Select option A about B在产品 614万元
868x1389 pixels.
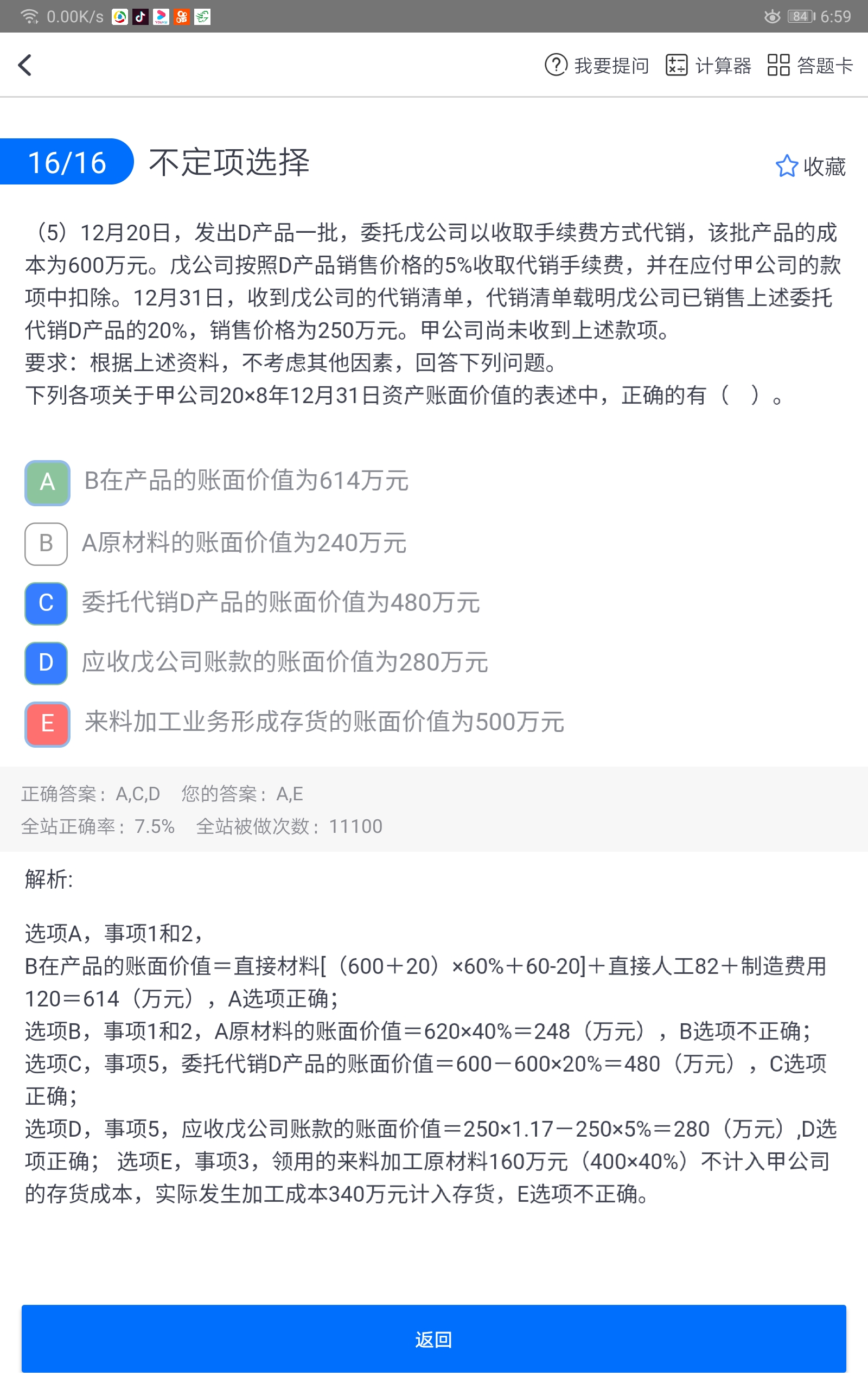click(x=47, y=482)
